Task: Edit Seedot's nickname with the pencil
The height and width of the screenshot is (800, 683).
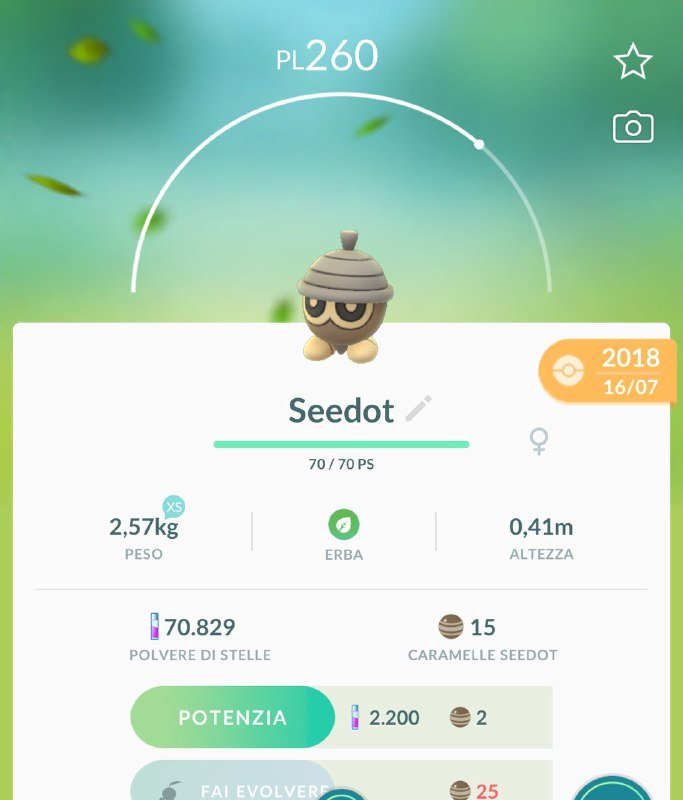Action: tap(419, 408)
